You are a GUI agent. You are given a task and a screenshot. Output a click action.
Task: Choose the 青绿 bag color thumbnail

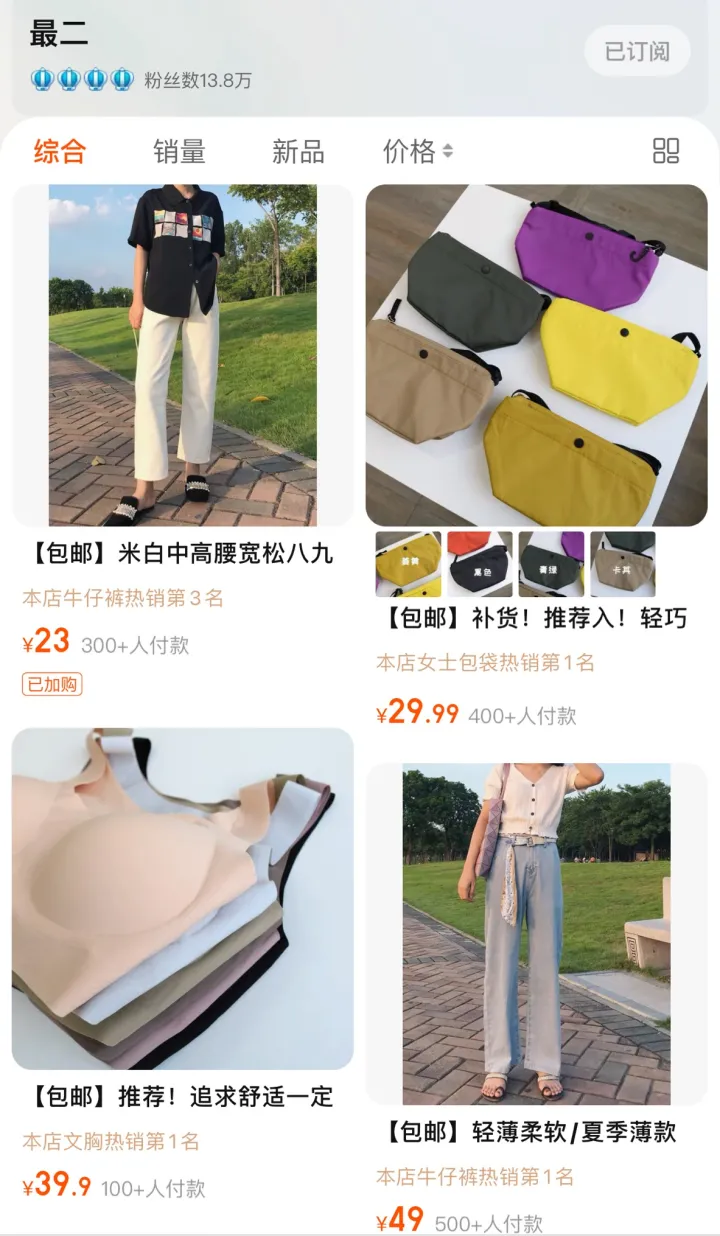pyautogui.click(x=551, y=564)
